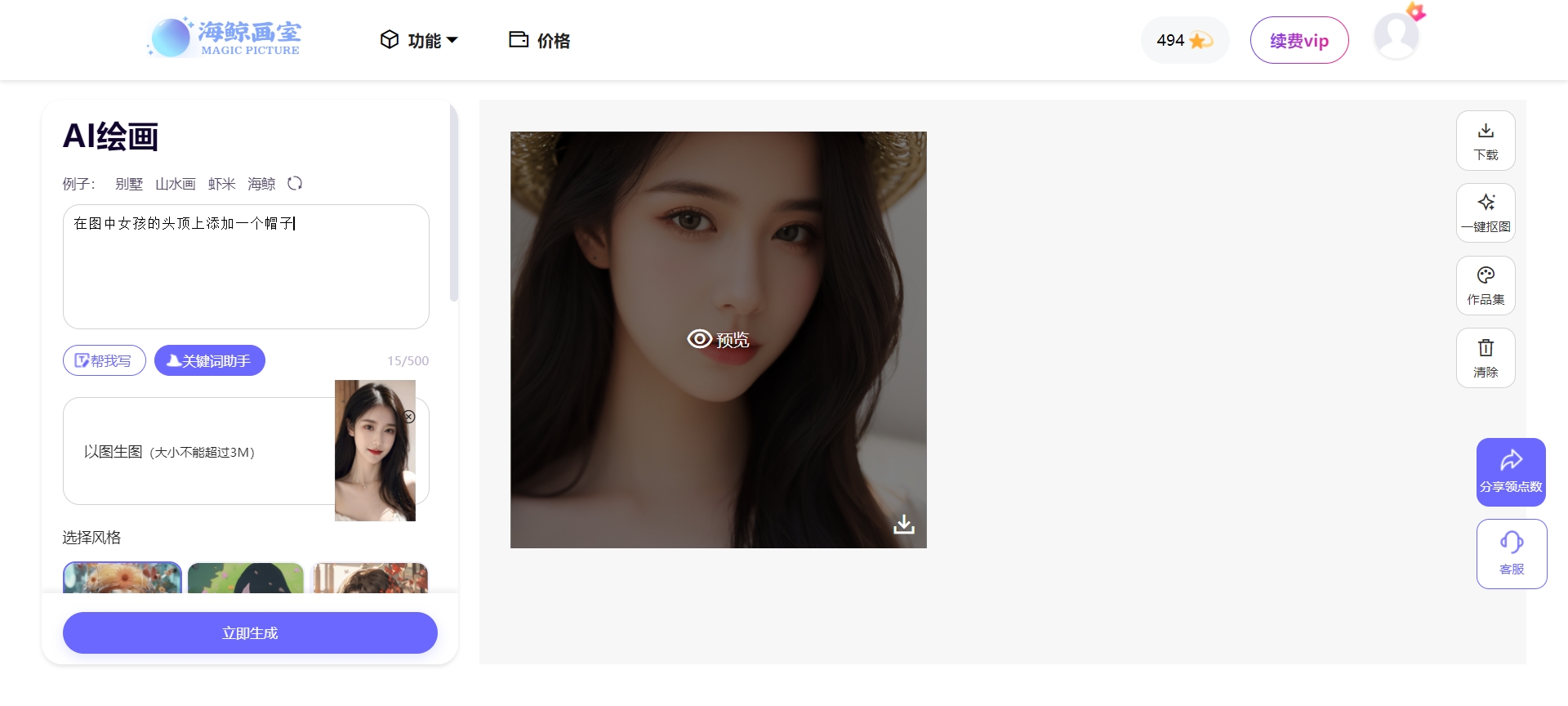Open 作品集 gallery
Image resolution: width=1568 pixels, height=706 pixels.
pyautogui.click(x=1486, y=285)
